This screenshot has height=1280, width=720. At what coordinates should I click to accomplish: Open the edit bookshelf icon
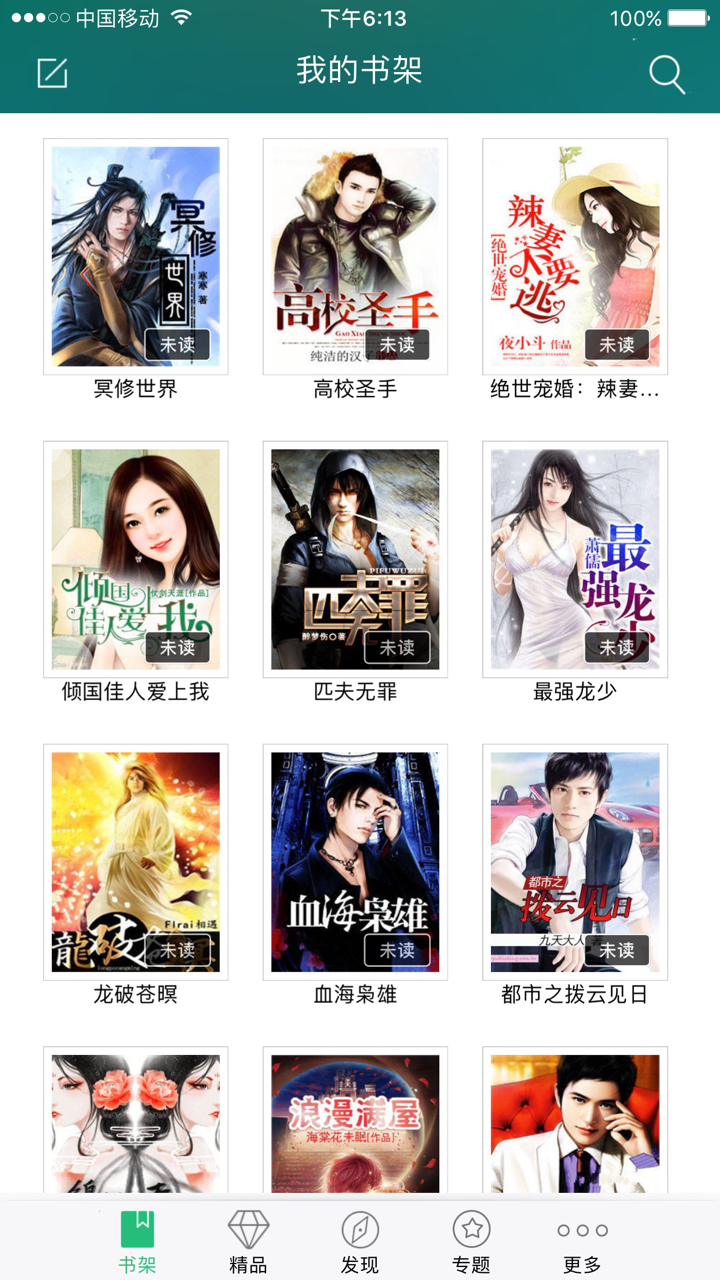52,73
